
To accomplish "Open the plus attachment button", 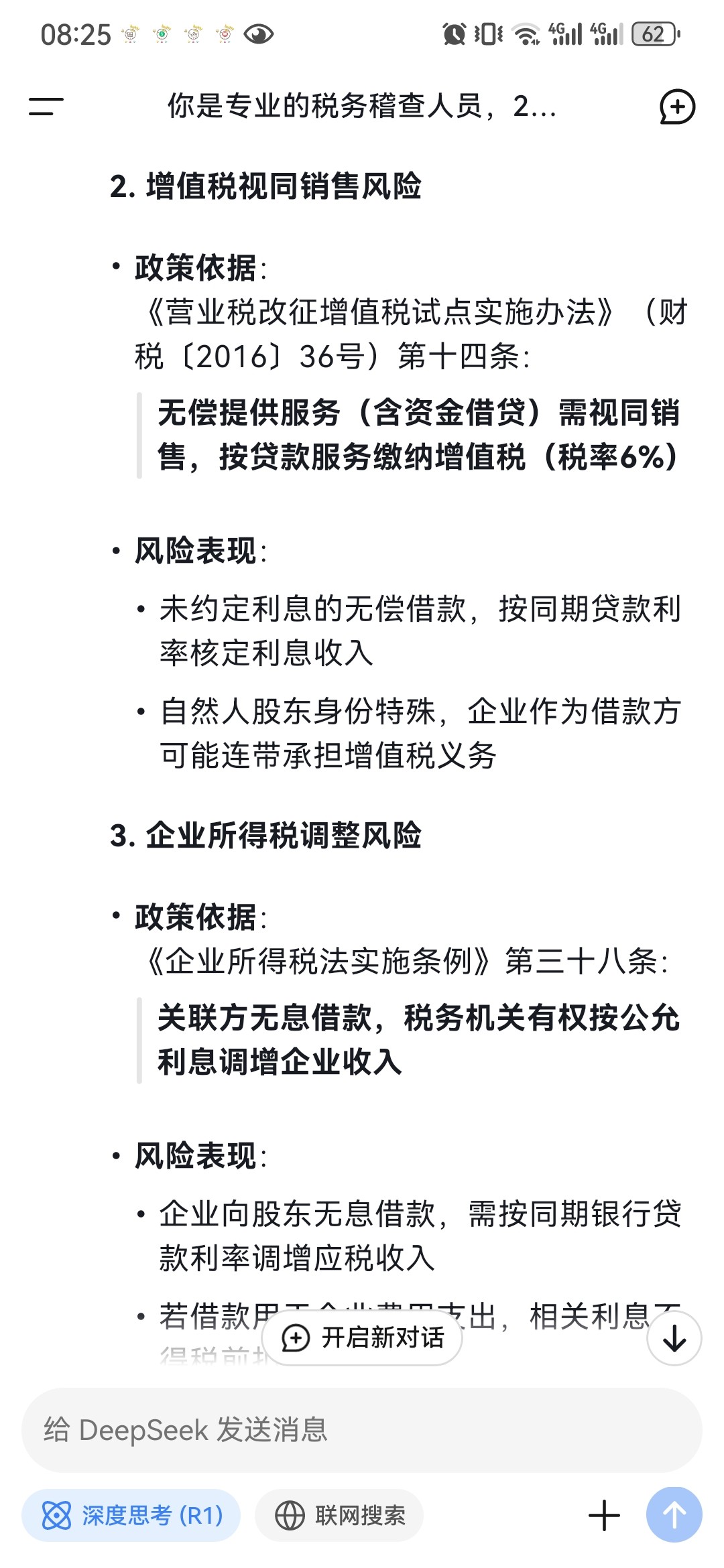I will point(604,1515).
